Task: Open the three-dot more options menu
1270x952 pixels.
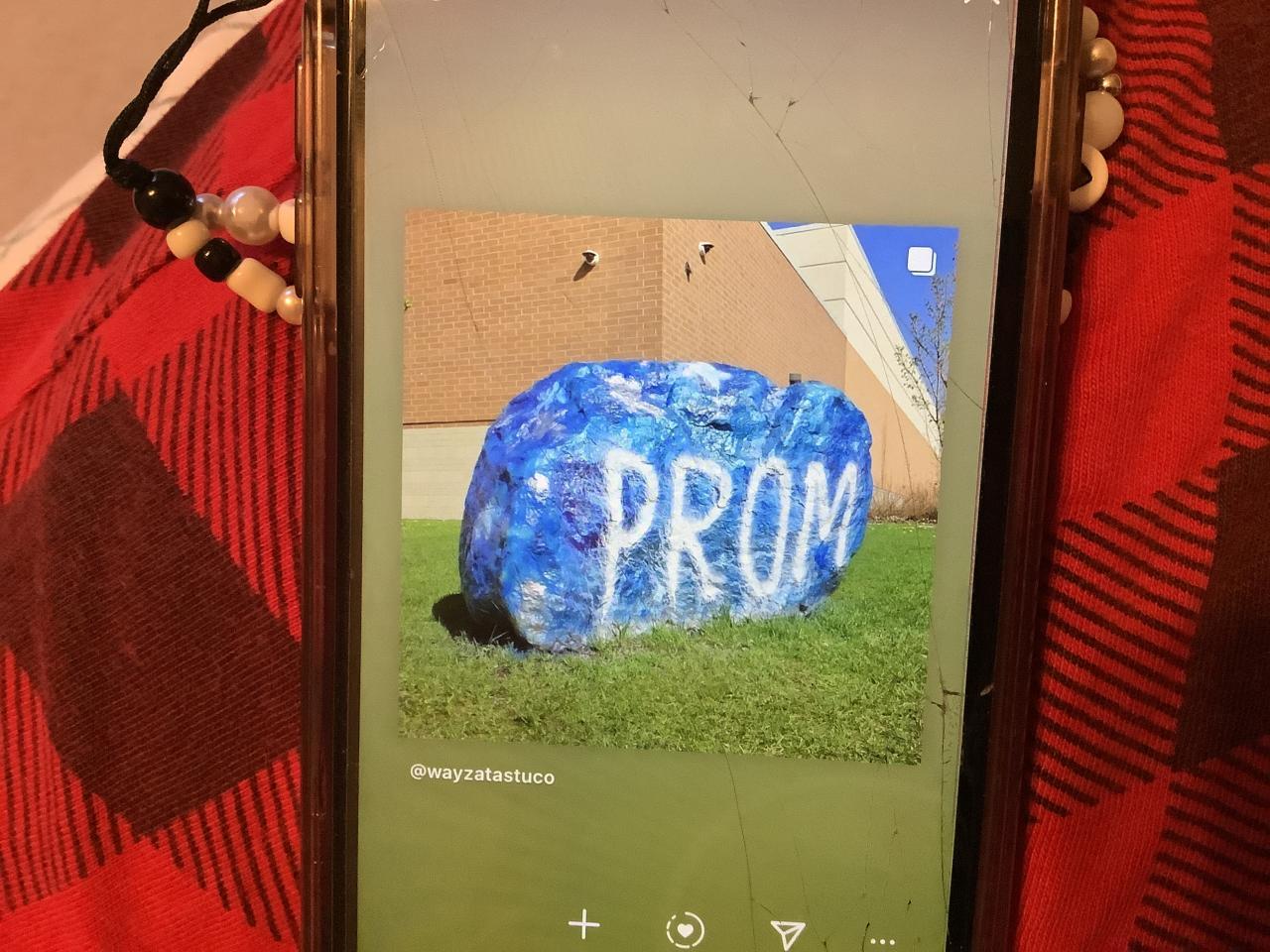Action: [x=881, y=941]
